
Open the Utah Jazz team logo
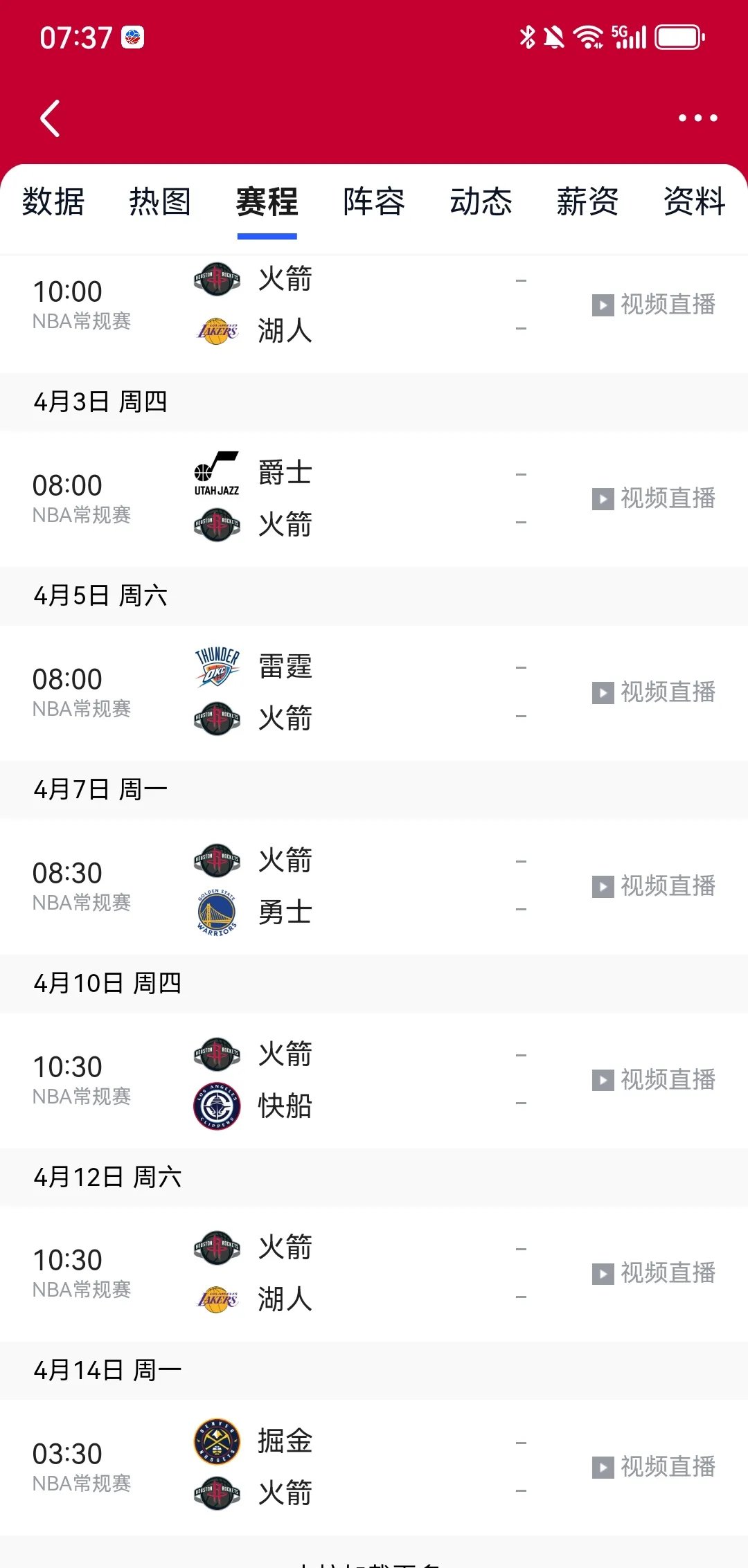216,473
